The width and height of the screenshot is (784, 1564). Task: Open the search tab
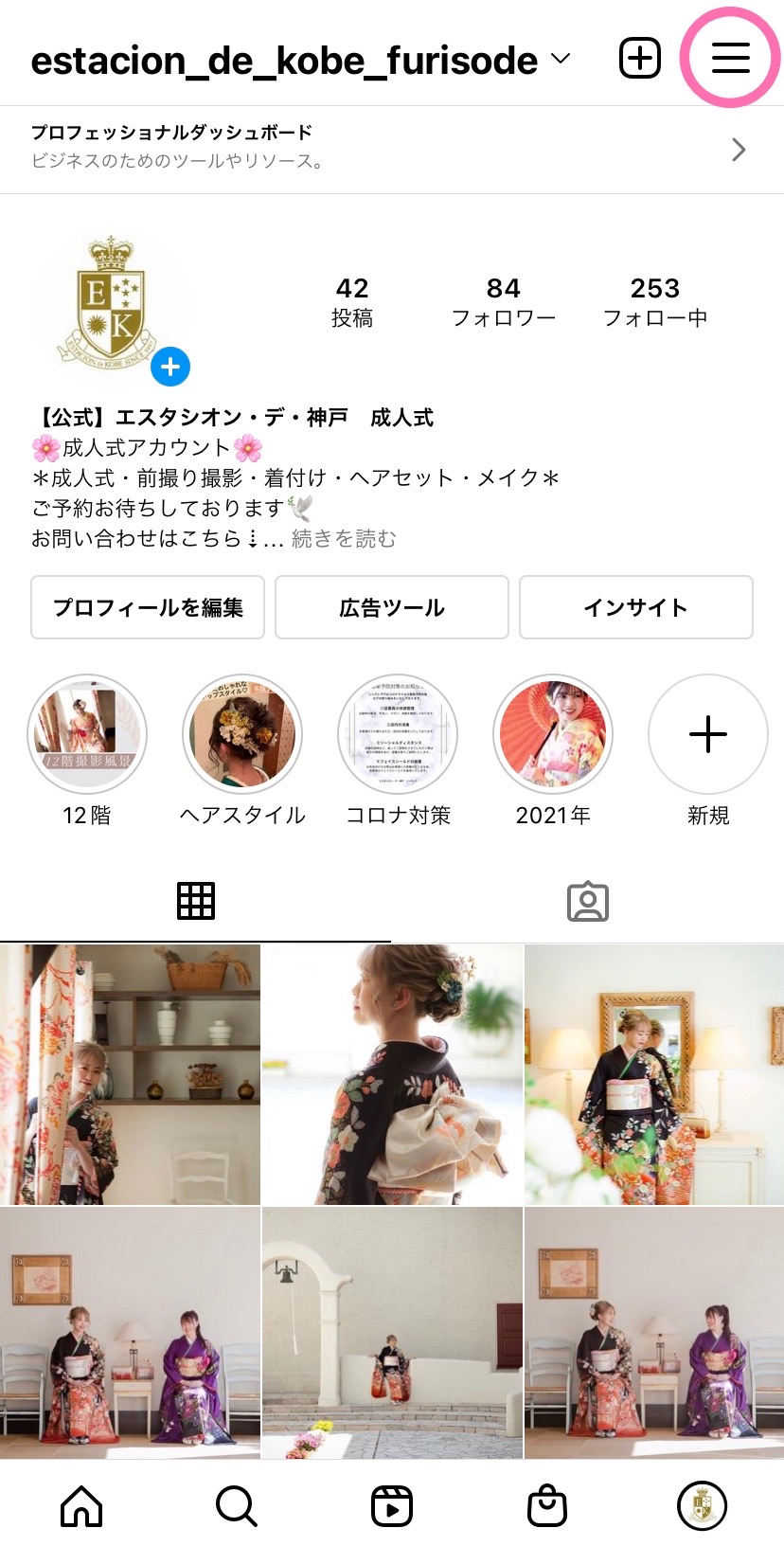[236, 1505]
